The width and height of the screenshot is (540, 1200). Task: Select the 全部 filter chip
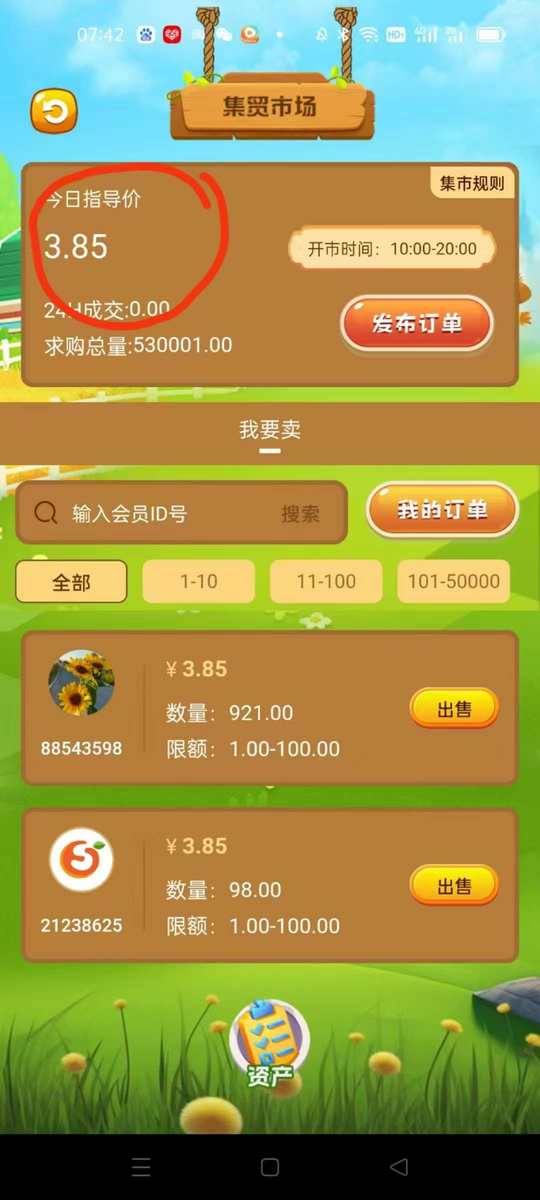pyautogui.click(x=71, y=582)
